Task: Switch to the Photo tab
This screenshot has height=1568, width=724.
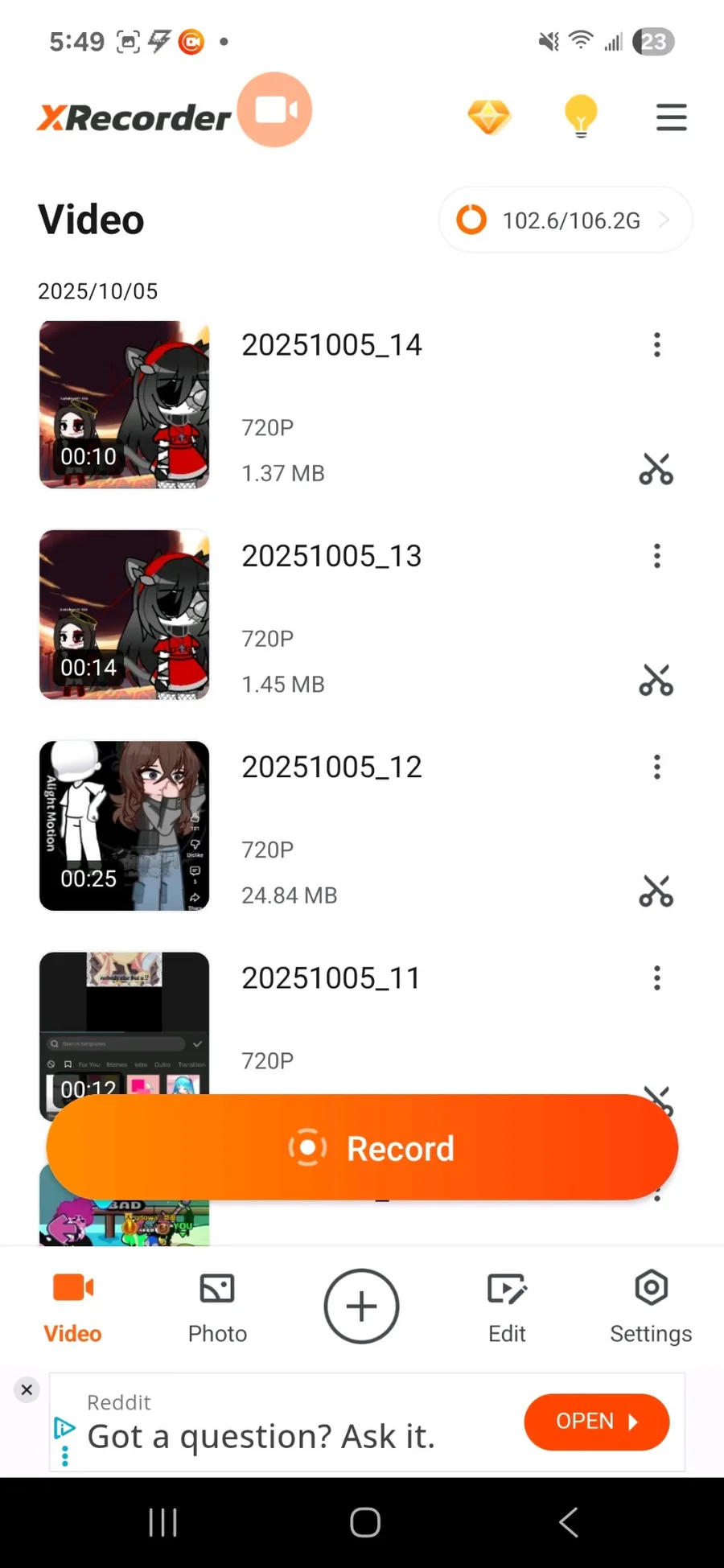Action: click(x=217, y=1307)
